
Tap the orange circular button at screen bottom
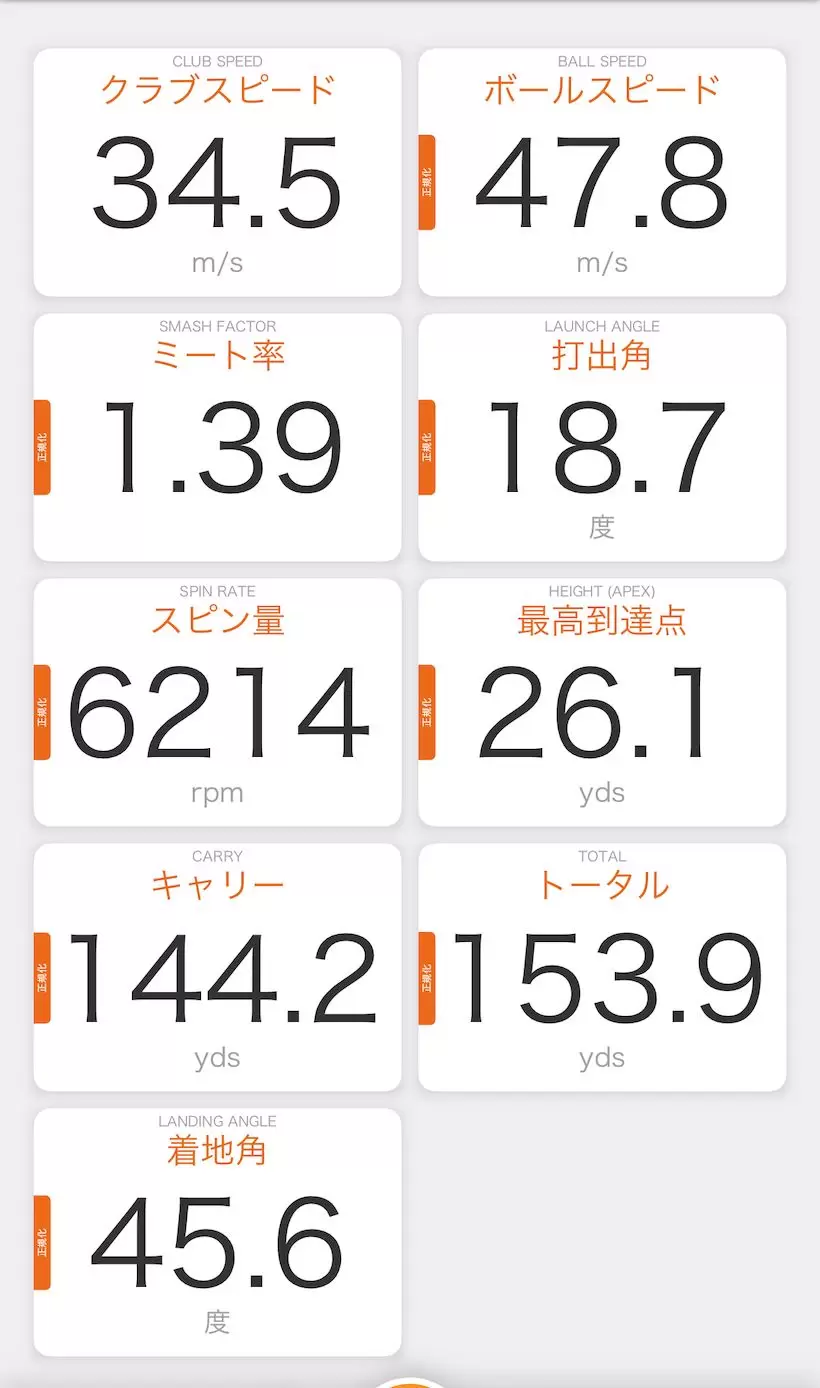coord(410,1380)
